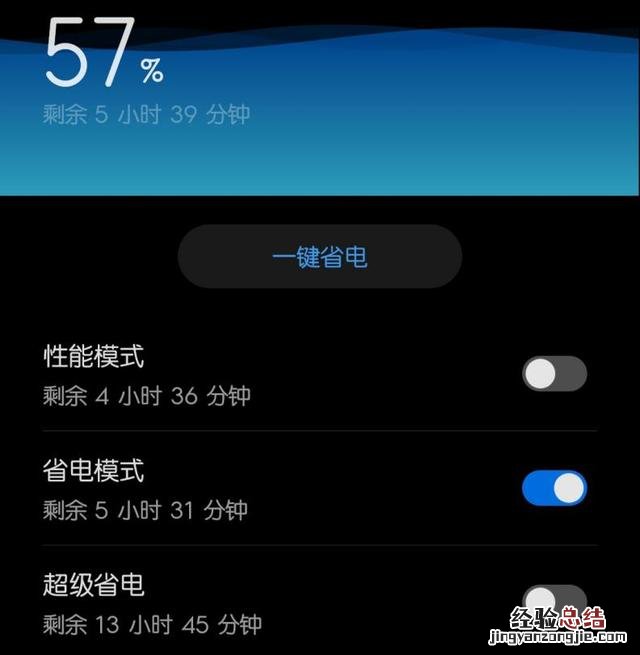The image size is (640, 655).
Task: Toggle on 超级省电 mode
Action: (554, 600)
